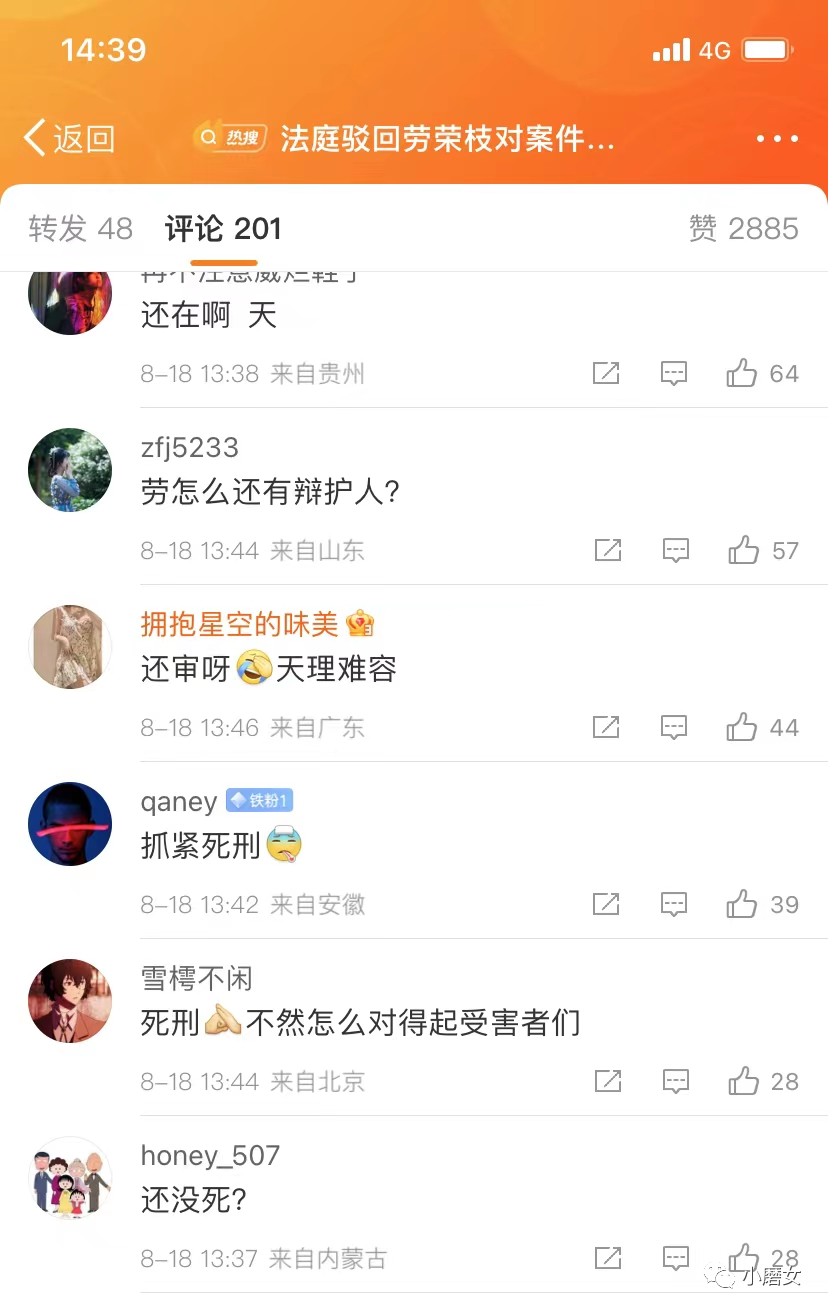Like 拥抱星空的味美's comment
Image resolution: width=828 pixels, height=1312 pixels.
coord(743,727)
